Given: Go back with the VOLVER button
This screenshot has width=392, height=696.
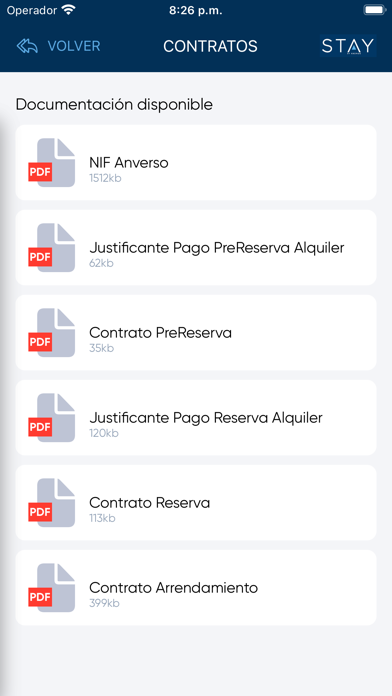Looking at the screenshot, I should click(x=58, y=46).
